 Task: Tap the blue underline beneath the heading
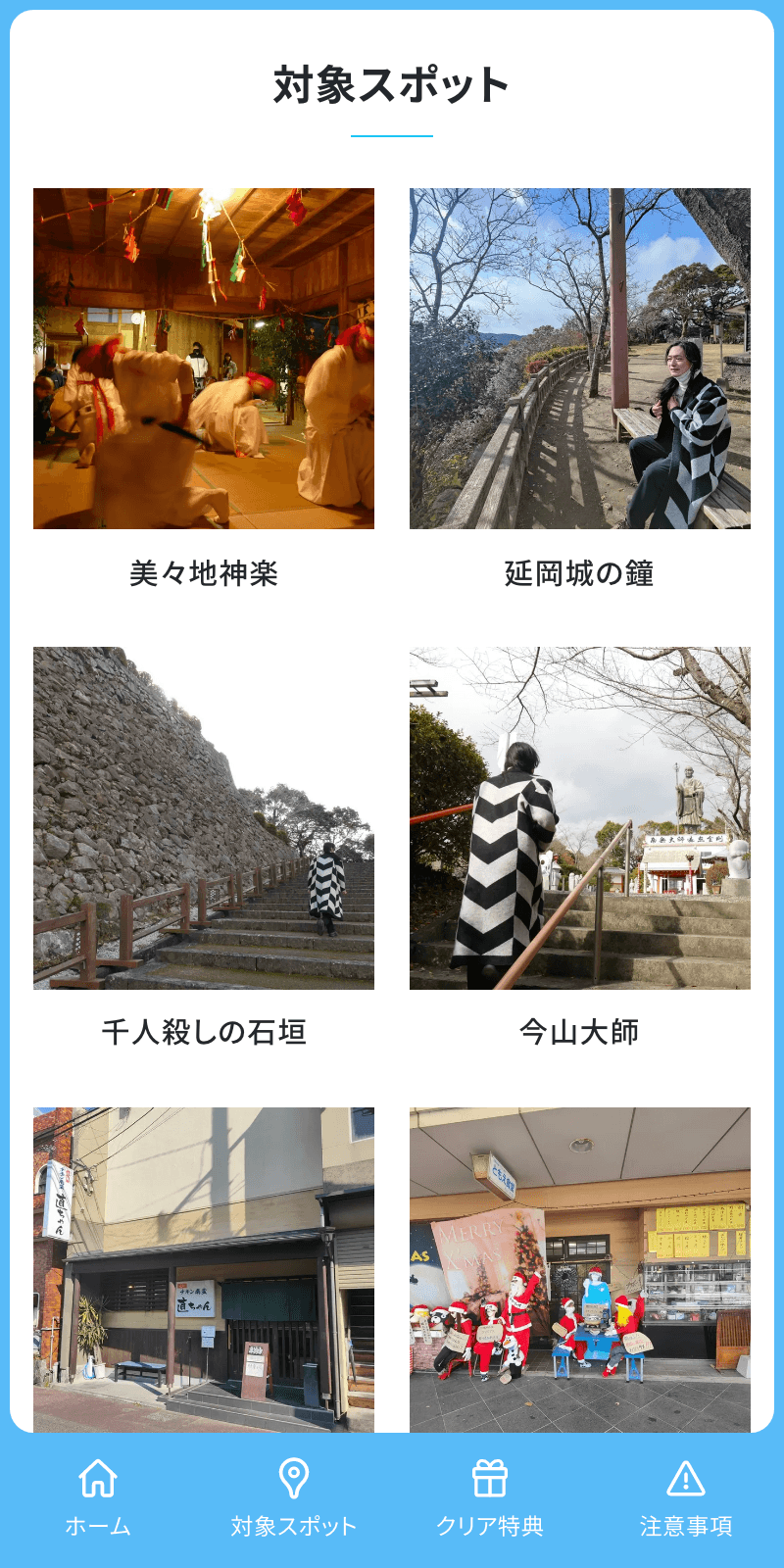tap(392, 134)
